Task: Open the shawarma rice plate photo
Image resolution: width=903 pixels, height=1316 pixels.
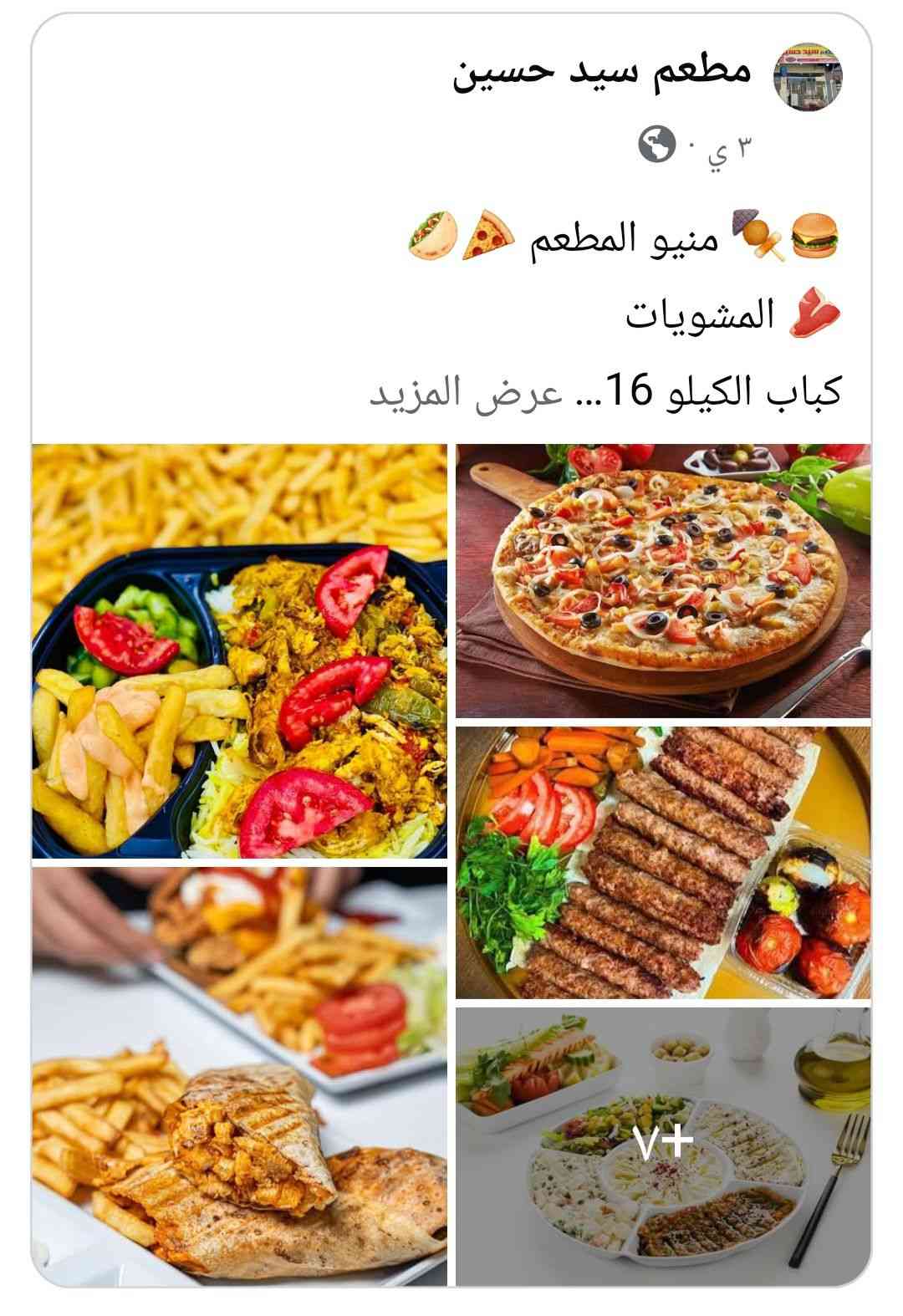Action: coord(240,651)
